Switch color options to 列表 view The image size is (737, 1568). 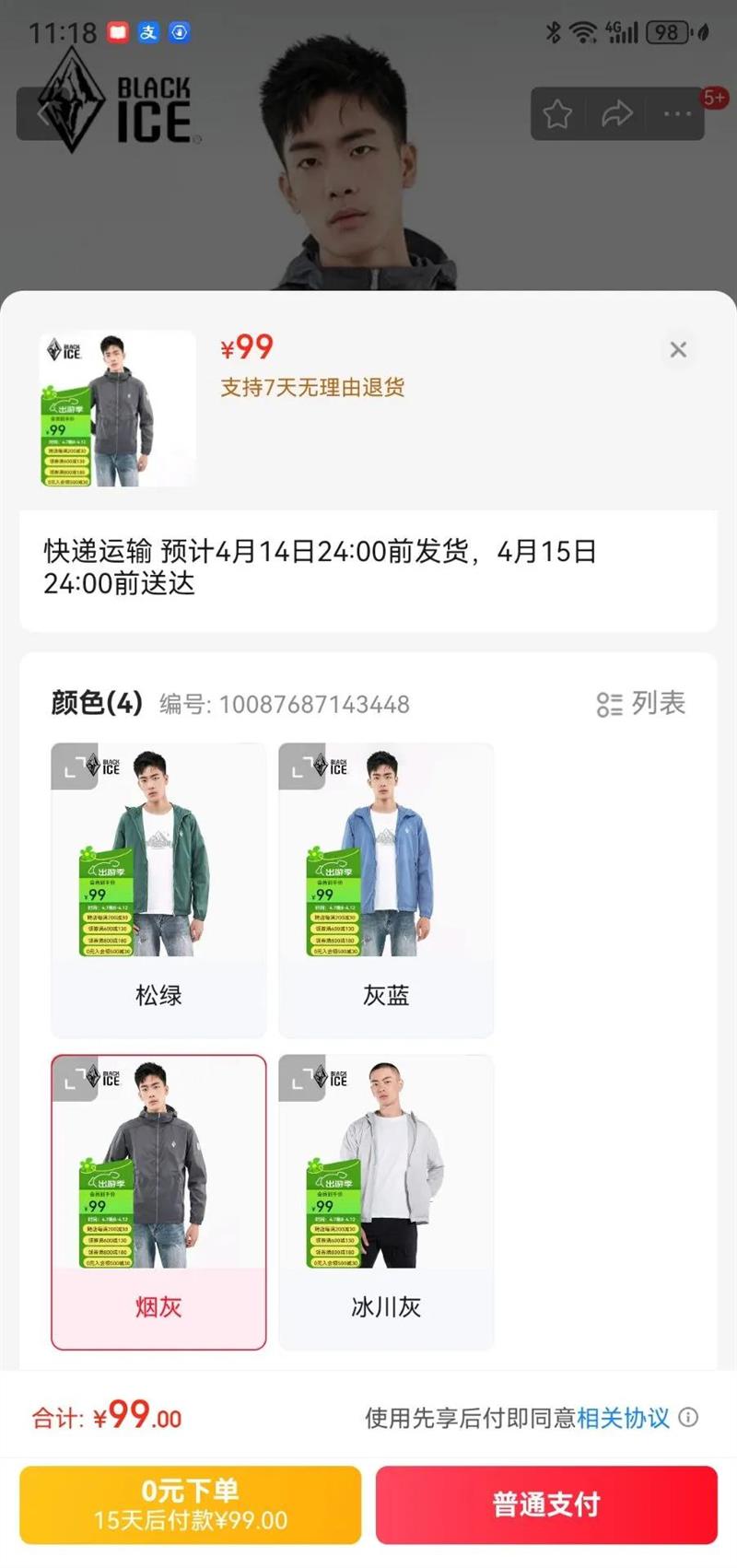641,704
